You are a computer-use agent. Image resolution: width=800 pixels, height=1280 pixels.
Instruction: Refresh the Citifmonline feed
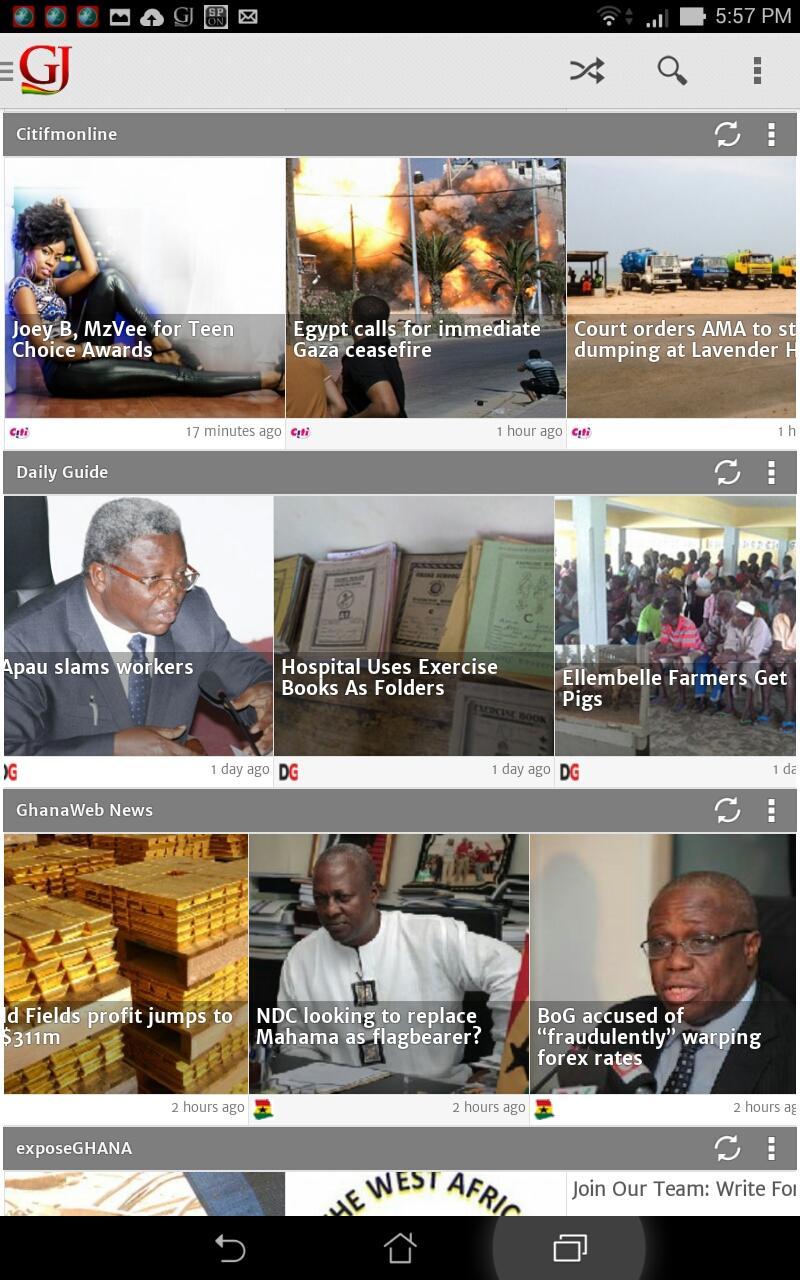pos(729,133)
